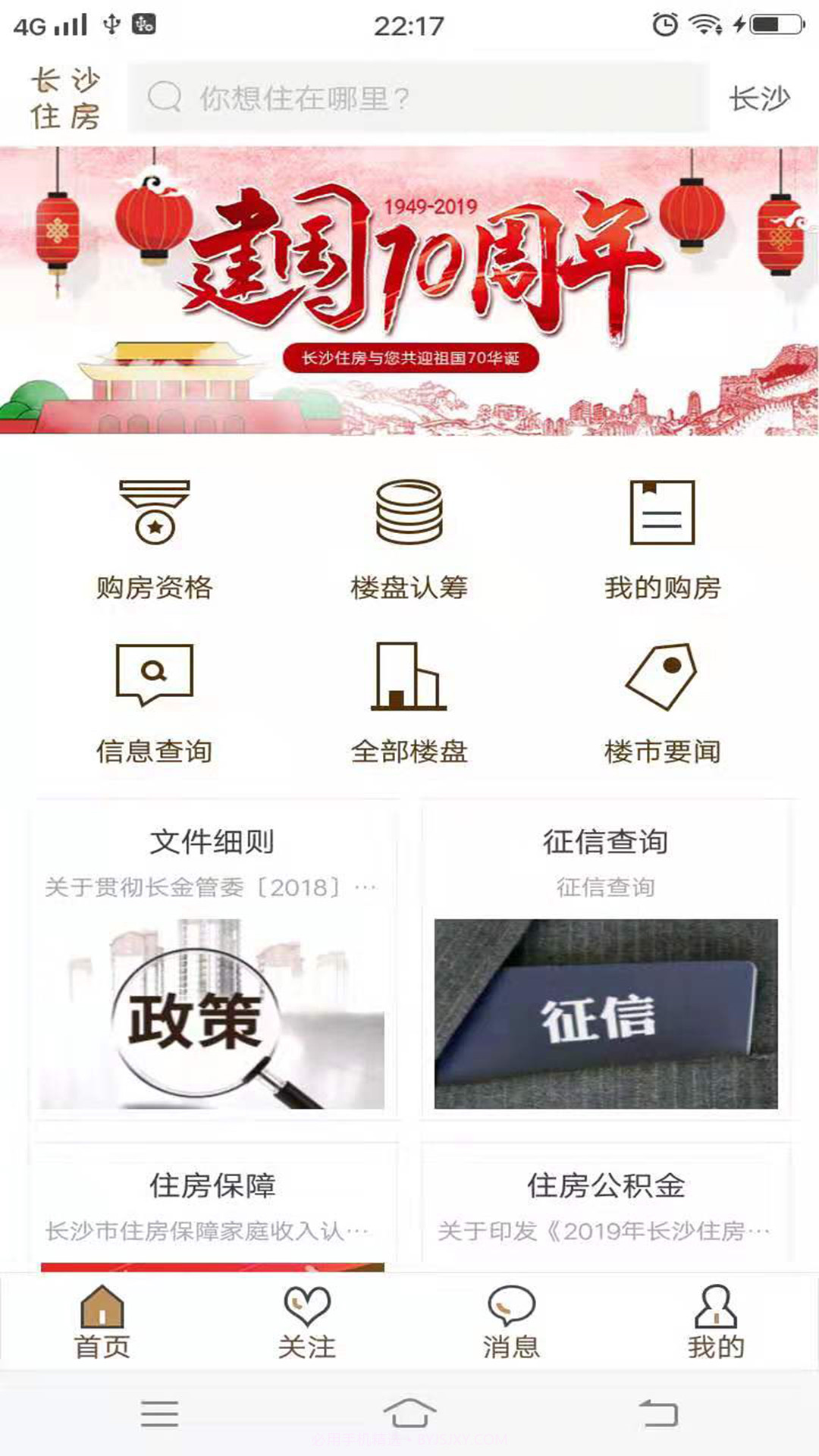
Task: Tap the 消息 messages bubble icon
Action: click(x=510, y=1316)
